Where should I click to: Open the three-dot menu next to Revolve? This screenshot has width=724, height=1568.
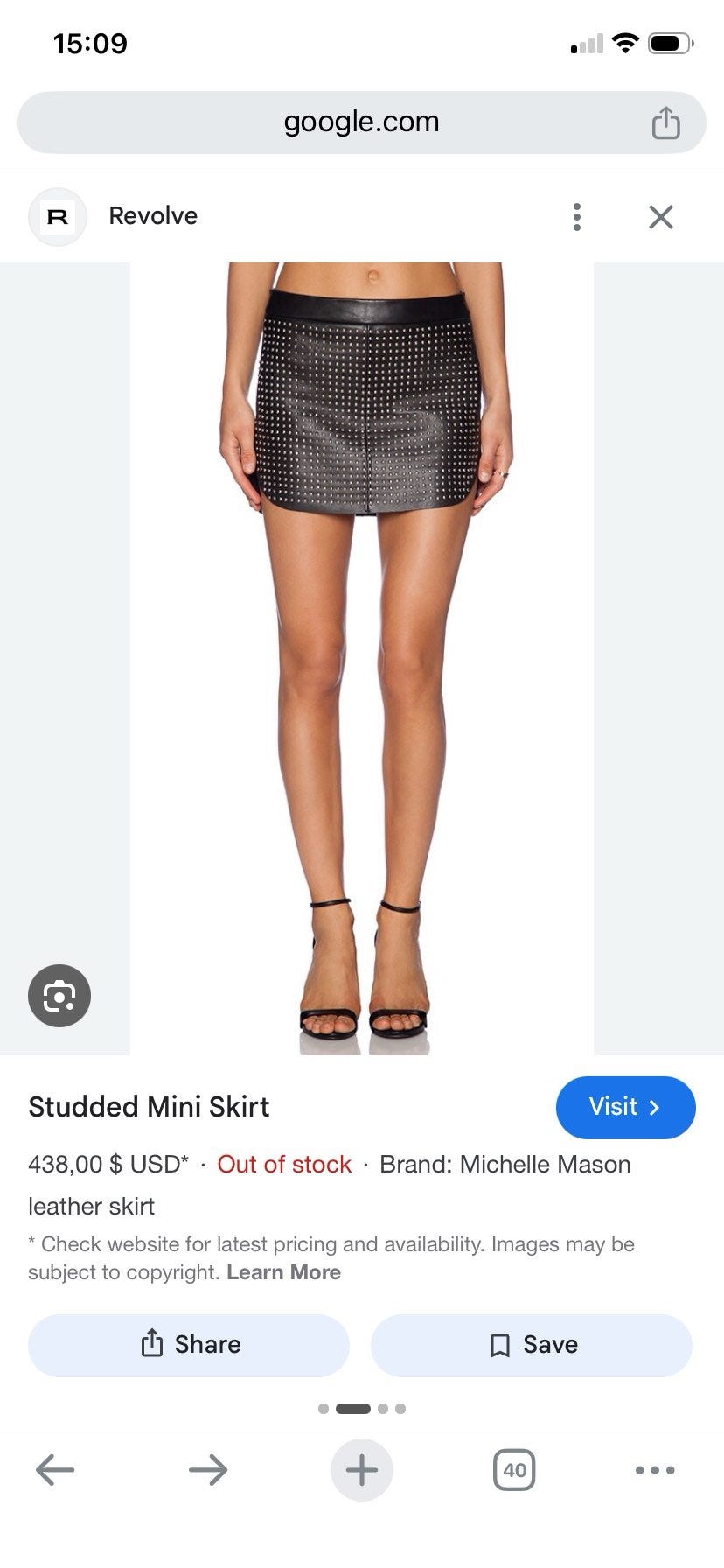click(576, 217)
